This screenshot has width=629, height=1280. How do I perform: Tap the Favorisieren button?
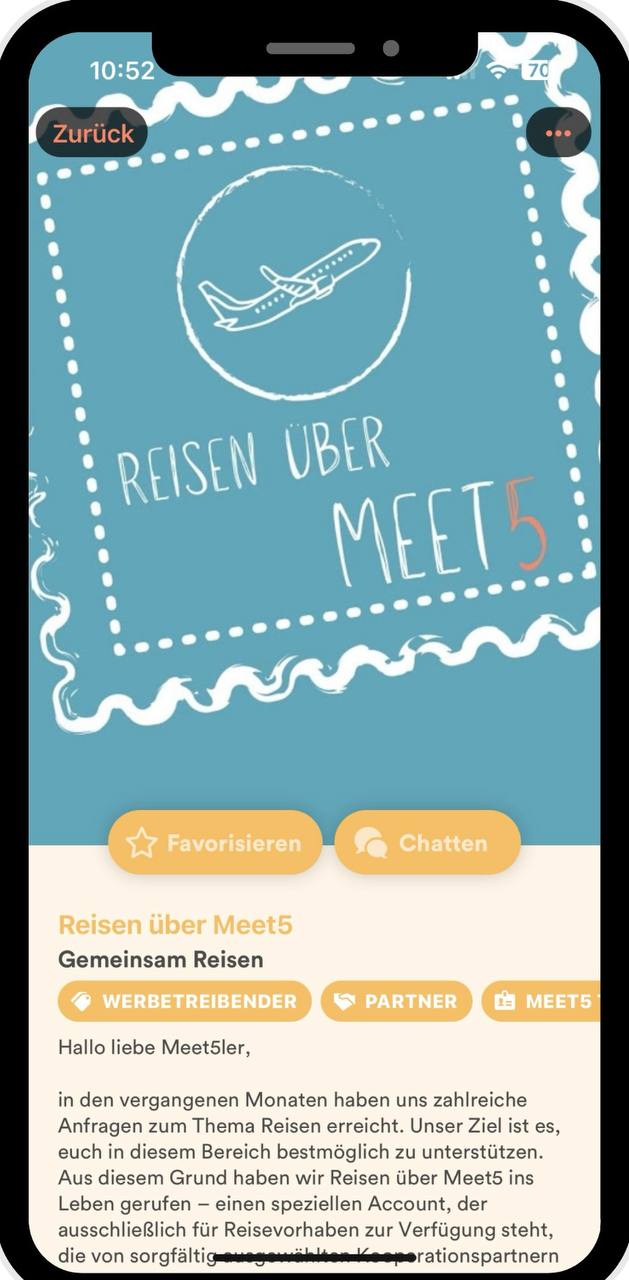click(215, 843)
